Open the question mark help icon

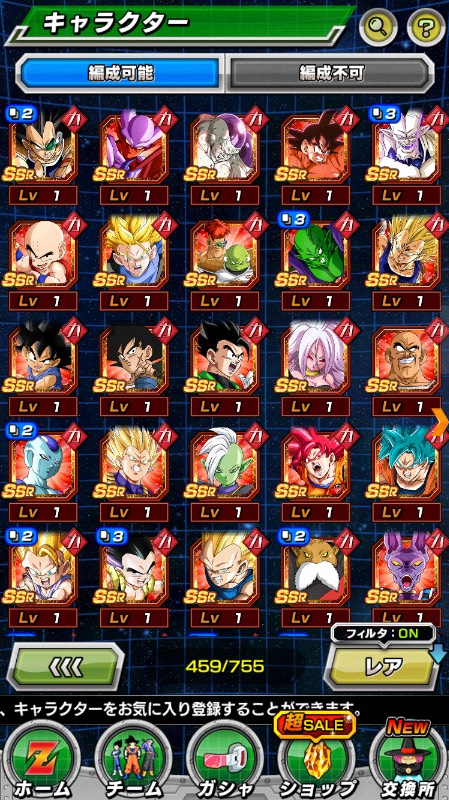click(x=426, y=27)
